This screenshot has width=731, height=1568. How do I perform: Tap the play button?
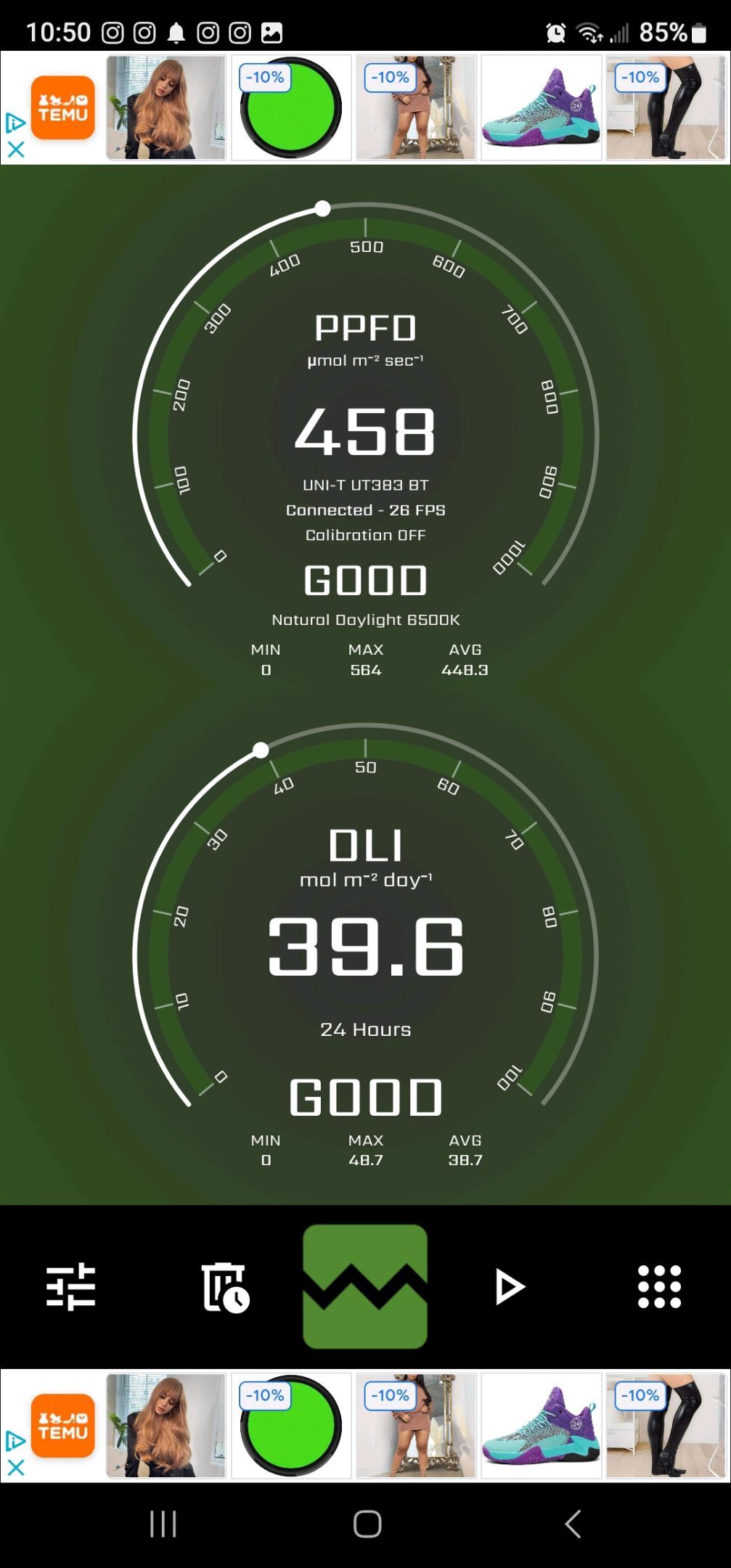(509, 1286)
